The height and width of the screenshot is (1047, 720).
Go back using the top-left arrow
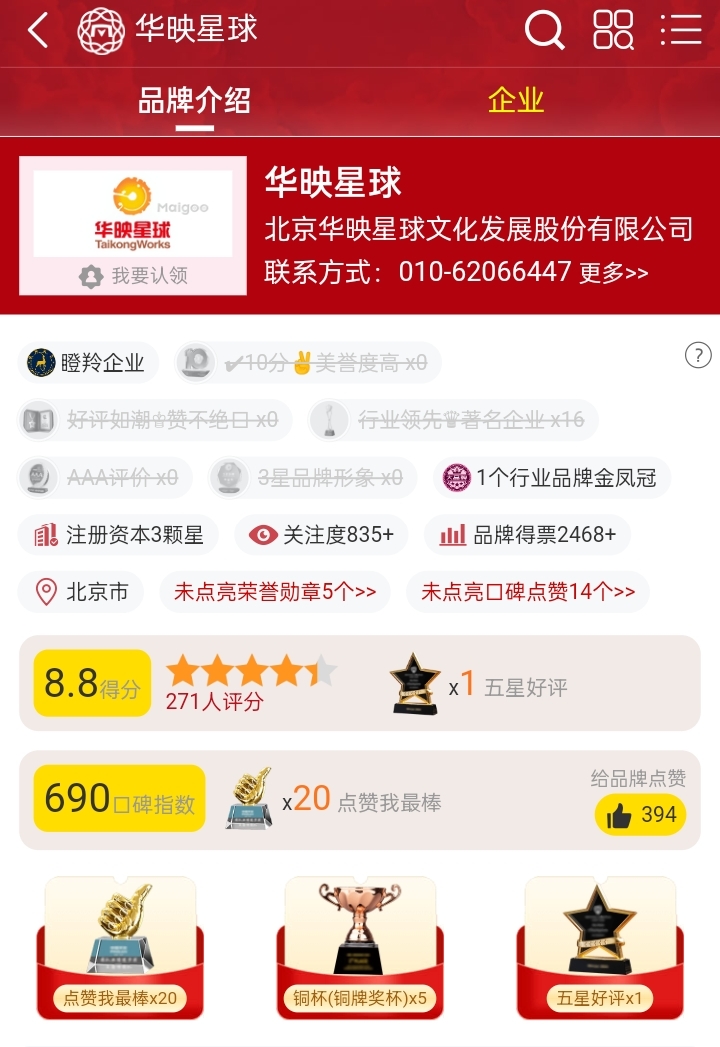38,31
